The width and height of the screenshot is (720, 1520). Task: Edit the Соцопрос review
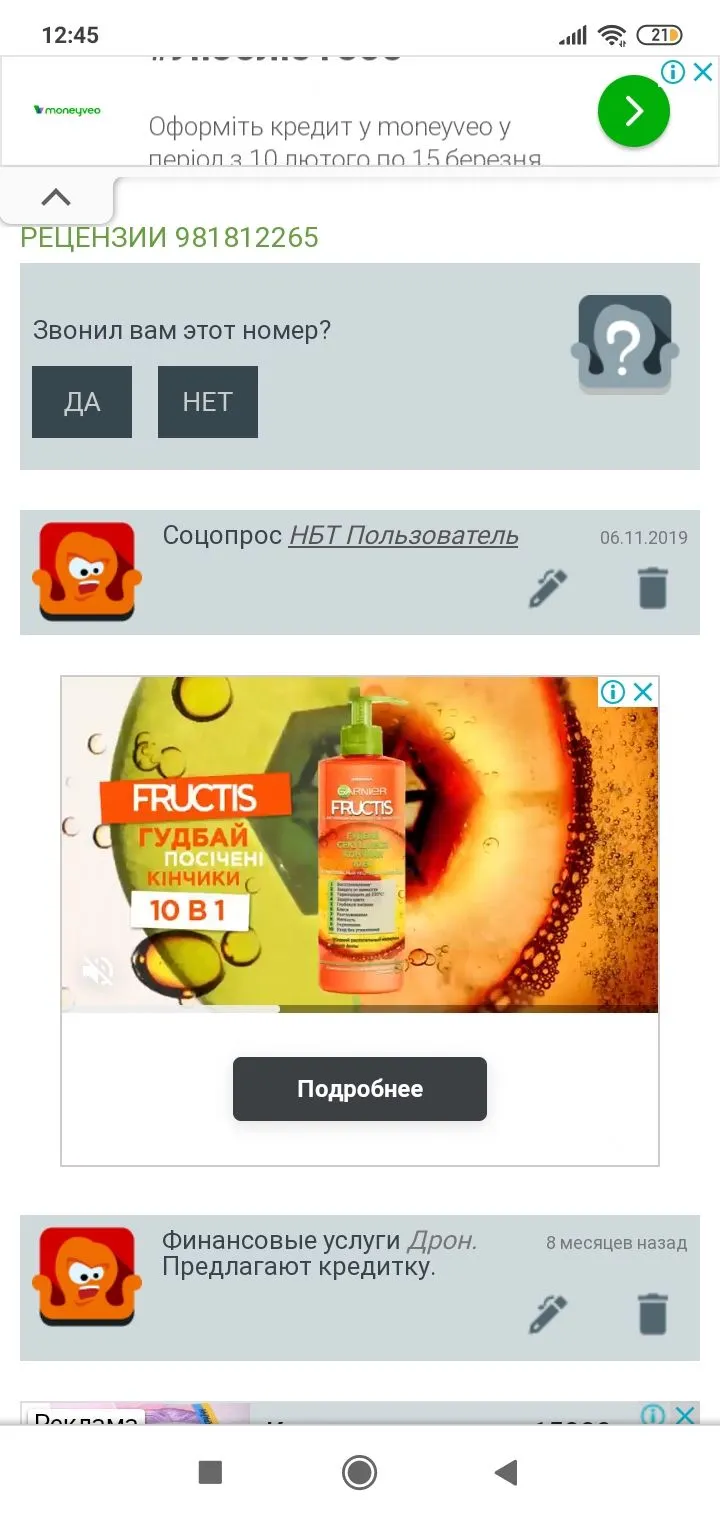tap(547, 588)
